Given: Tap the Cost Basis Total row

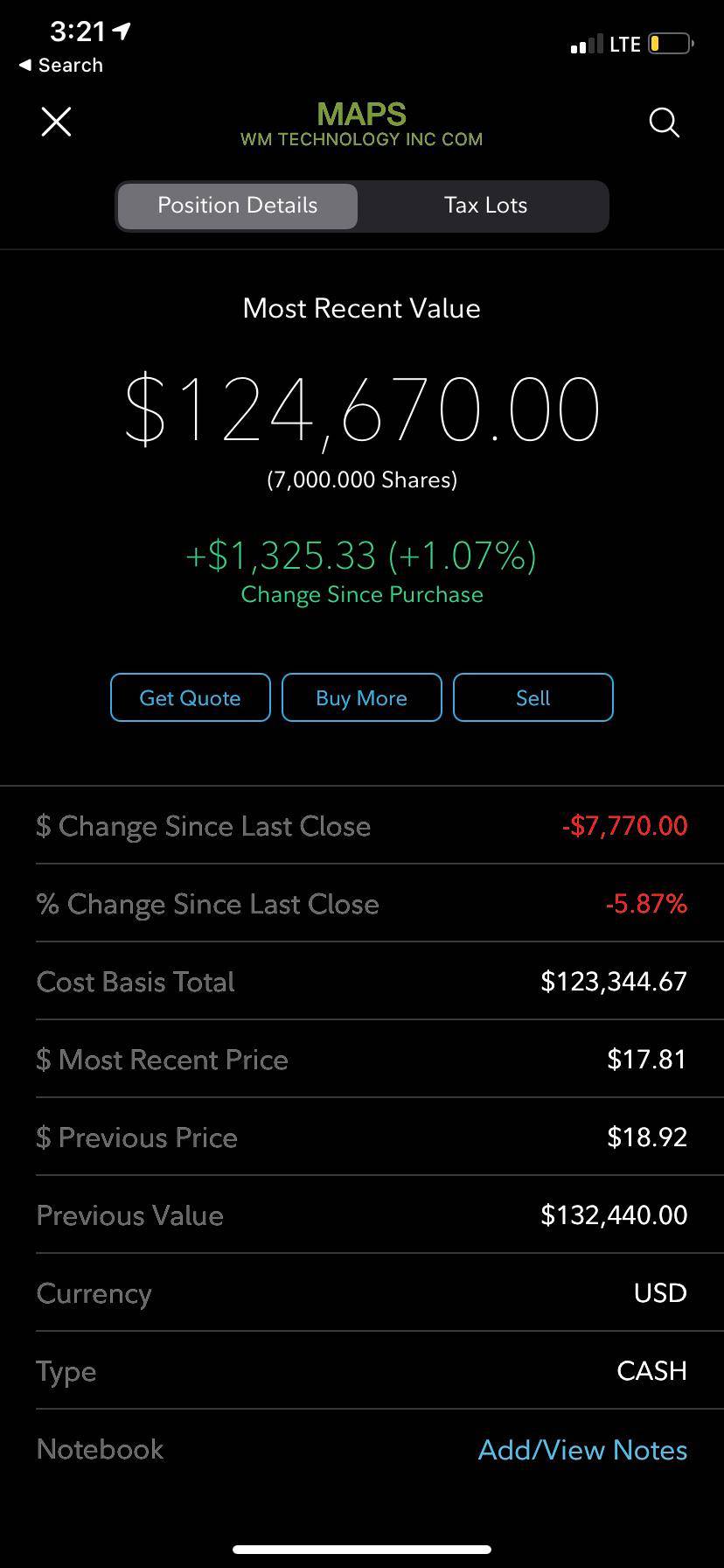Looking at the screenshot, I should (x=361, y=981).
